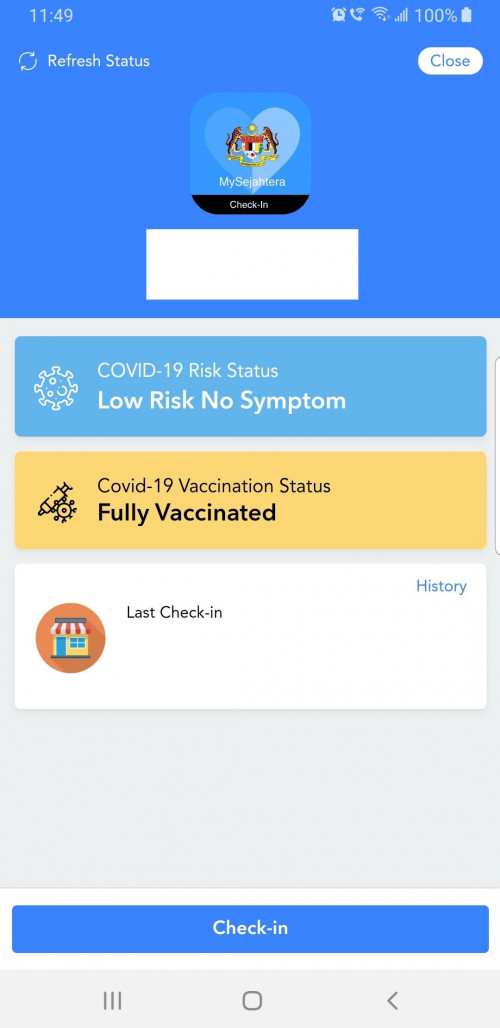Open the Covid-19 Vaccination Status card
This screenshot has height=1028, width=500.
pos(250,500)
